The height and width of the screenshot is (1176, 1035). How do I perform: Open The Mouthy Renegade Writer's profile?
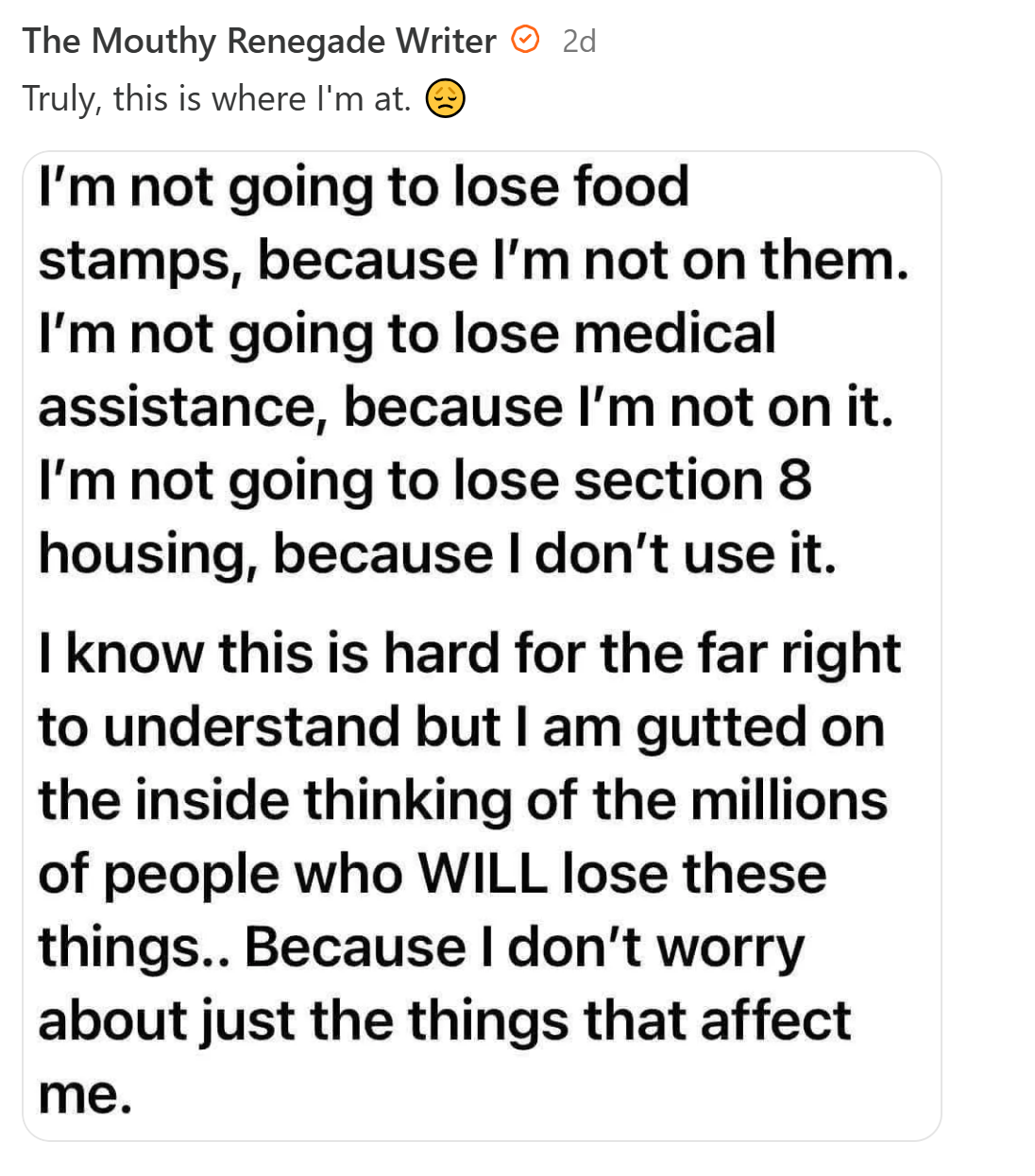tap(259, 42)
